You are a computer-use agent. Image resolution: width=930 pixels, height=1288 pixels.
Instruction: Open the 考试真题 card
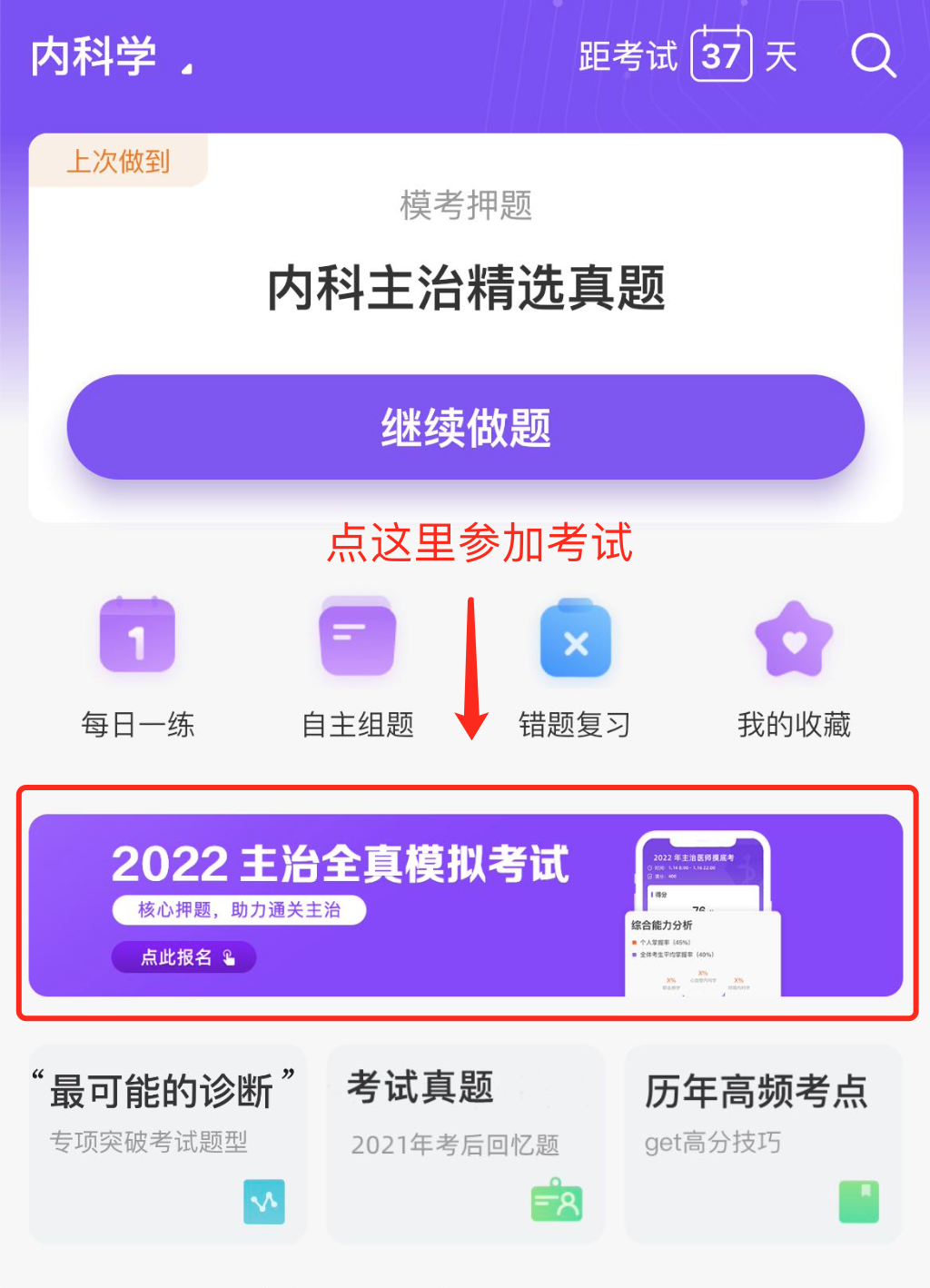[x=465, y=1144]
